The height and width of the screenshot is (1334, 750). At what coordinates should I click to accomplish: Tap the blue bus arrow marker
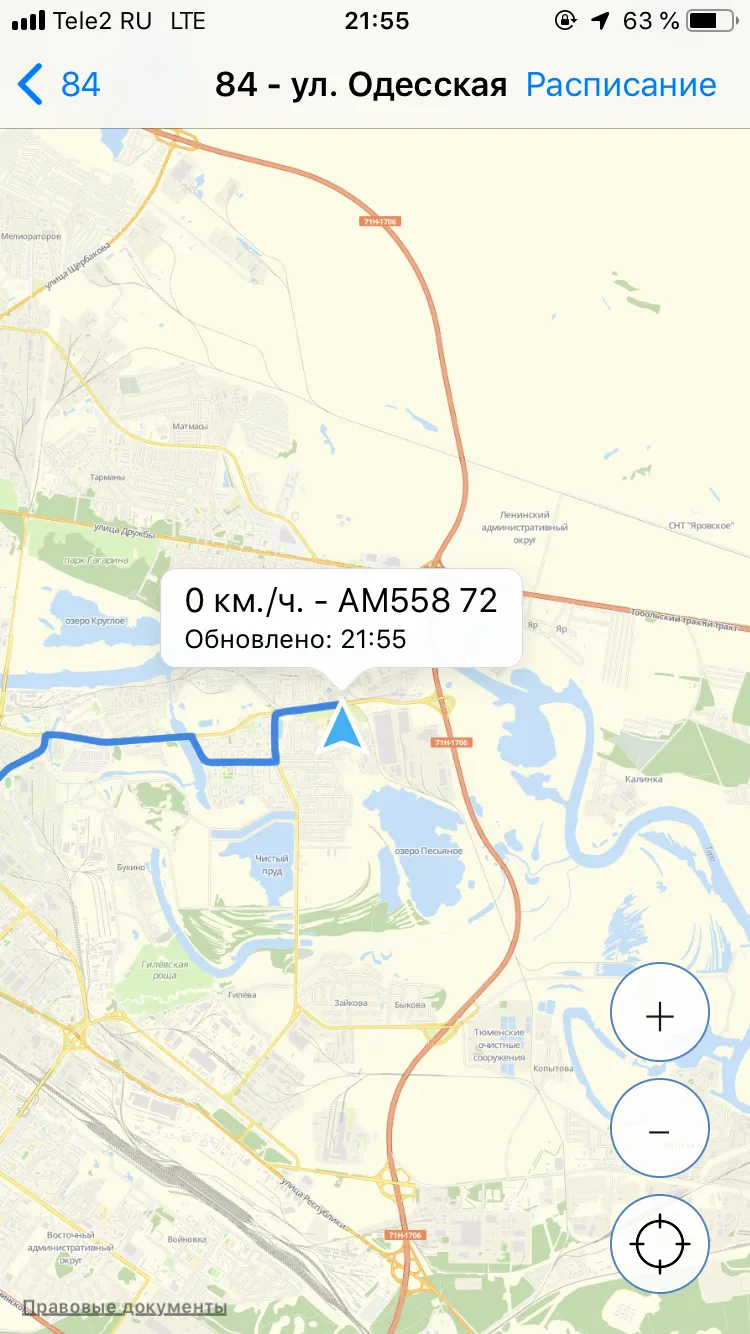(342, 726)
